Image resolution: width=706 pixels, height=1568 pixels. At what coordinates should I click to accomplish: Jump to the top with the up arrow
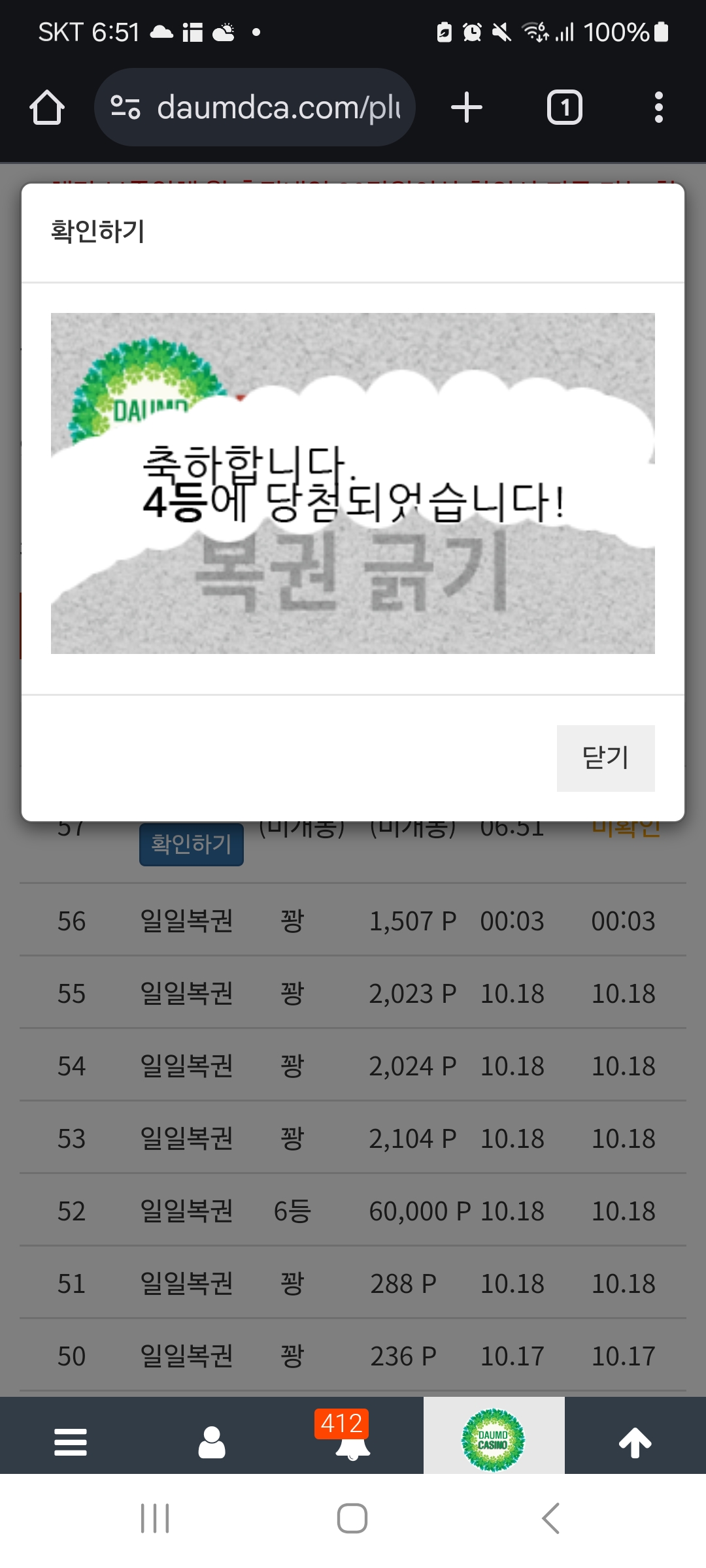pyautogui.click(x=635, y=1442)
